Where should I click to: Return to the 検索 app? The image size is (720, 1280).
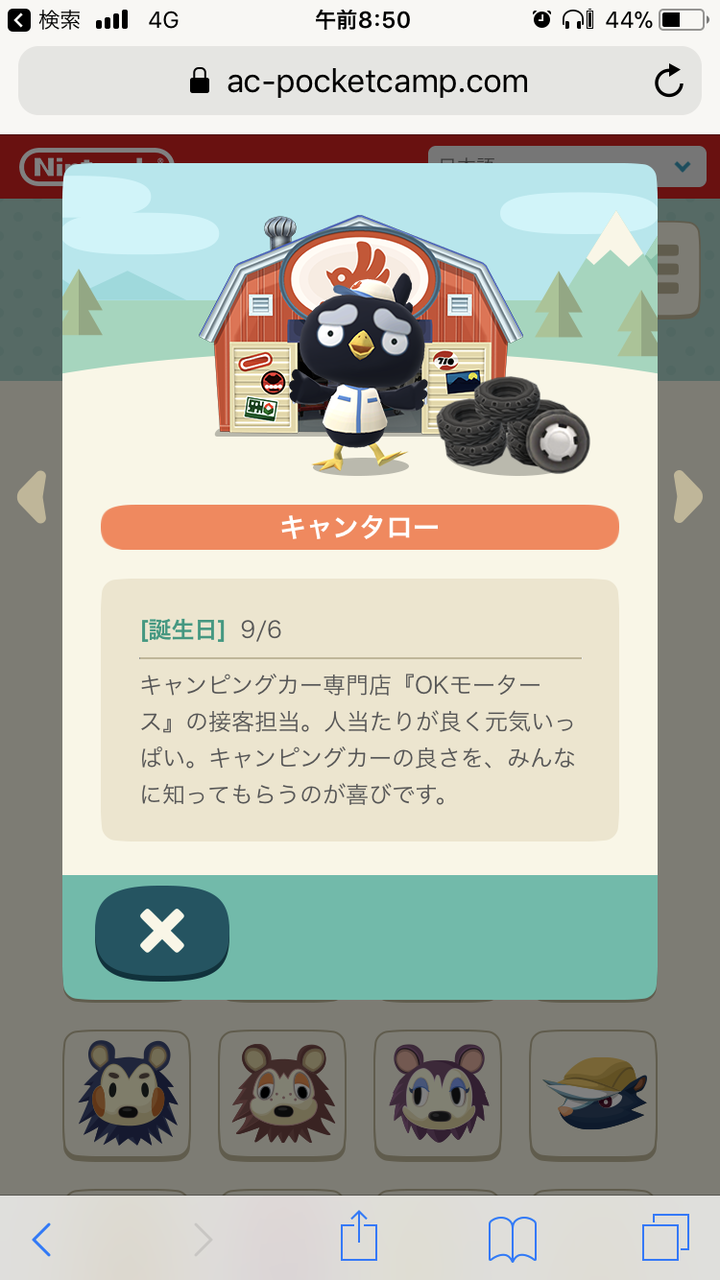45,19
